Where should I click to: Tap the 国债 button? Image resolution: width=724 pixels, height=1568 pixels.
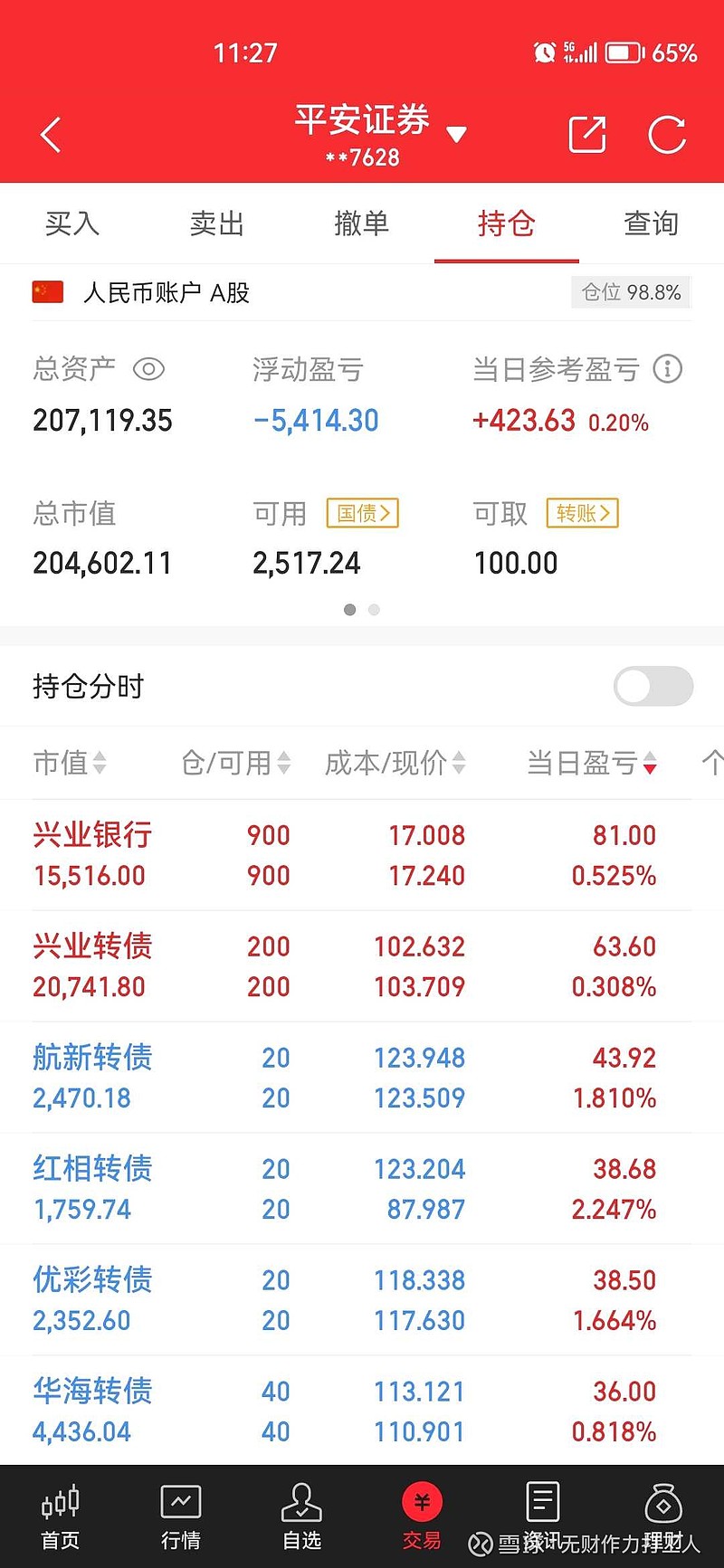point(363,513)
